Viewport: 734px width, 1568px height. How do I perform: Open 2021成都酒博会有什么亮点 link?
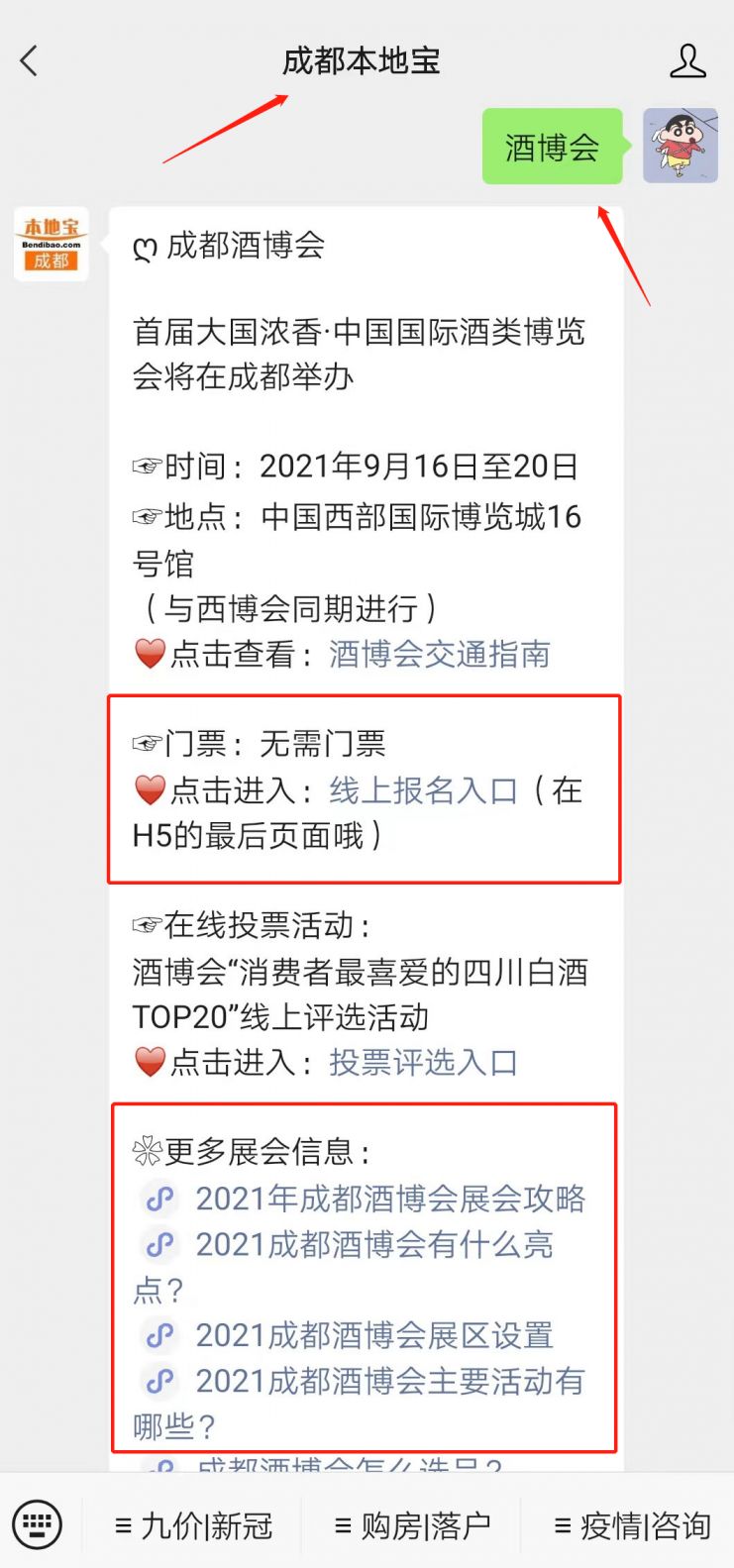373,1244
